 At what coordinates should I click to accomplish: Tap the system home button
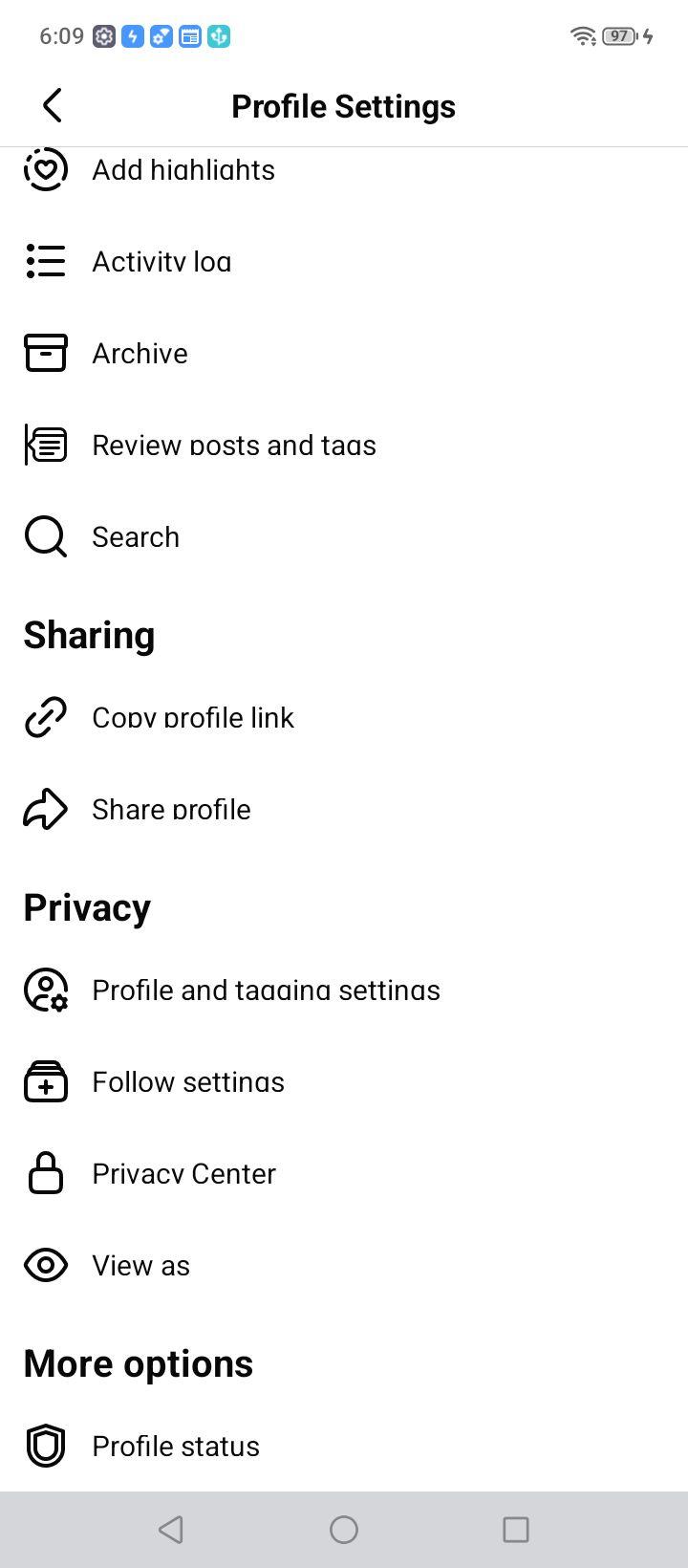click(x=344, y=1530)
